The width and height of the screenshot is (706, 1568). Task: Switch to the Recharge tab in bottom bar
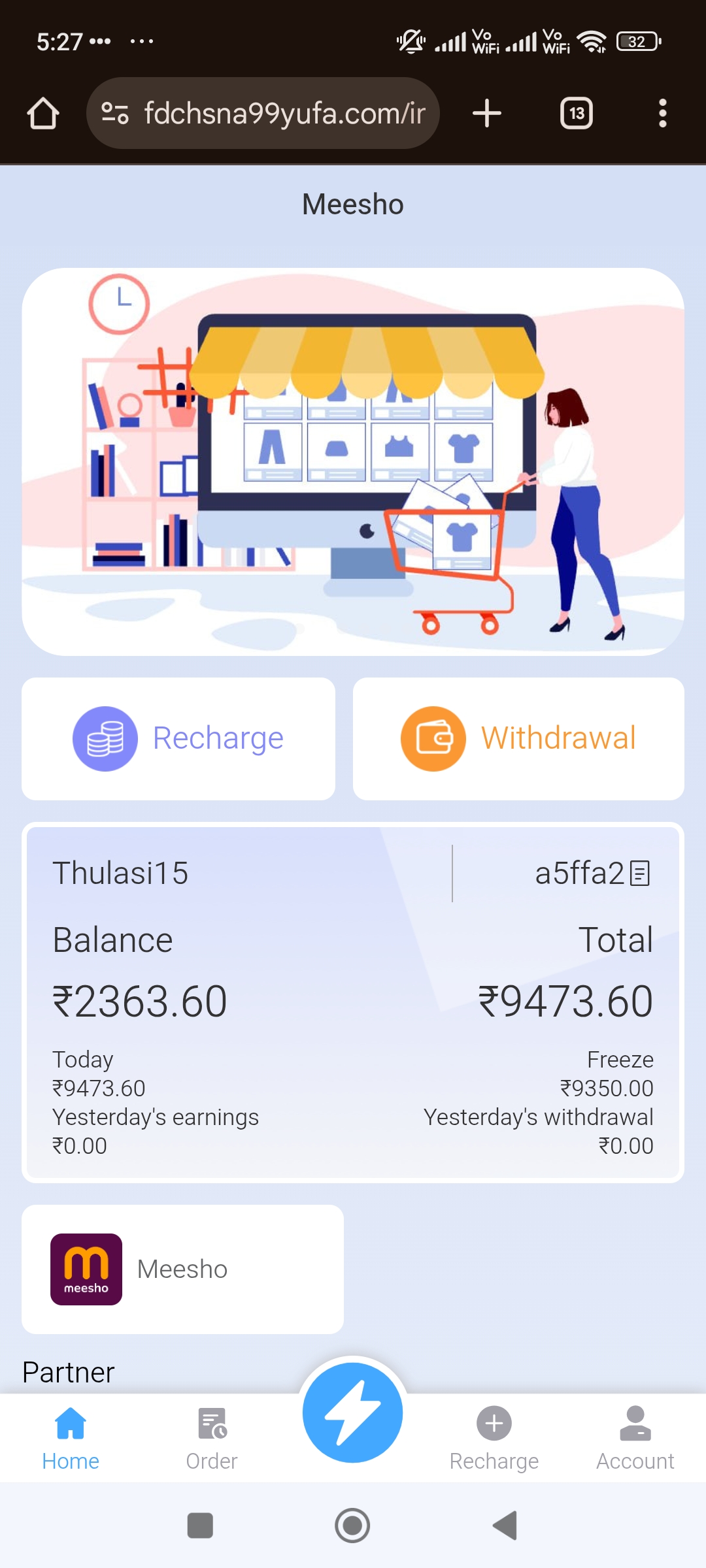pos(494,1439)
